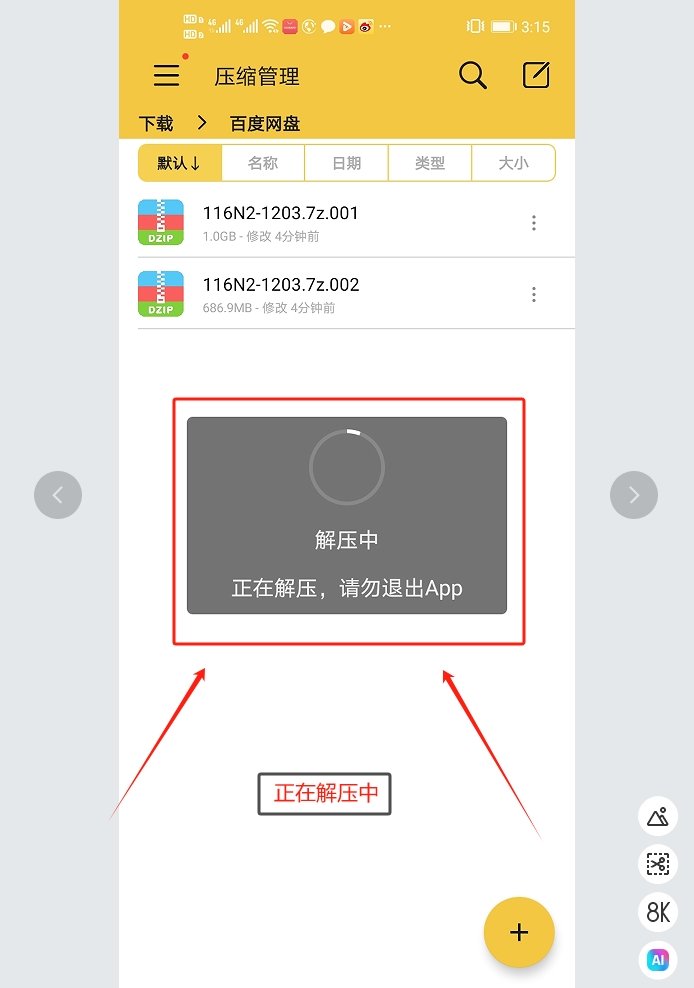Viewport: 694px width, 988px height.
Task: Open the AI tool button
Action: point(657,960)
